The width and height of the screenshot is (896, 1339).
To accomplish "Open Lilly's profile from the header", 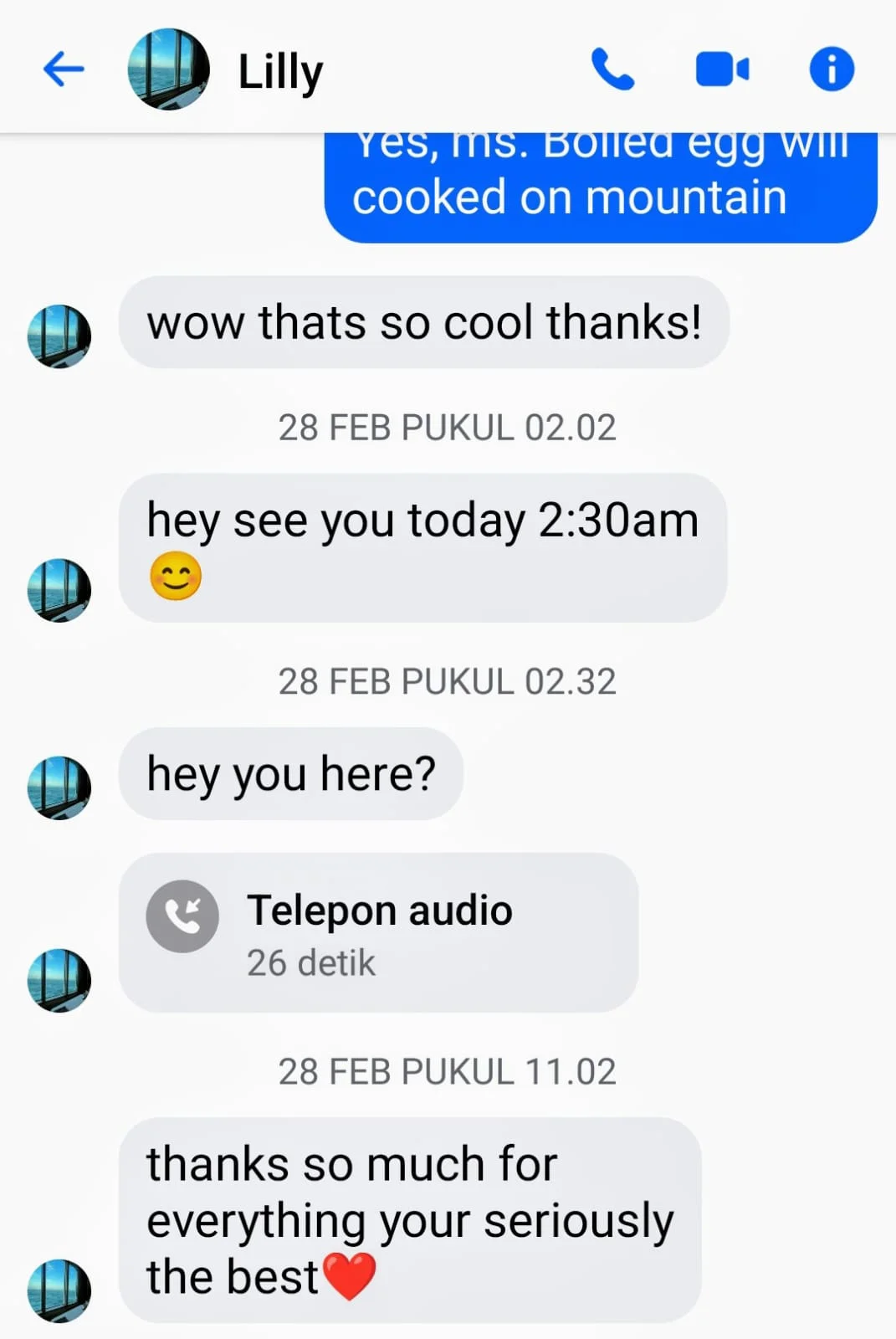I will [x=279, y=71].
